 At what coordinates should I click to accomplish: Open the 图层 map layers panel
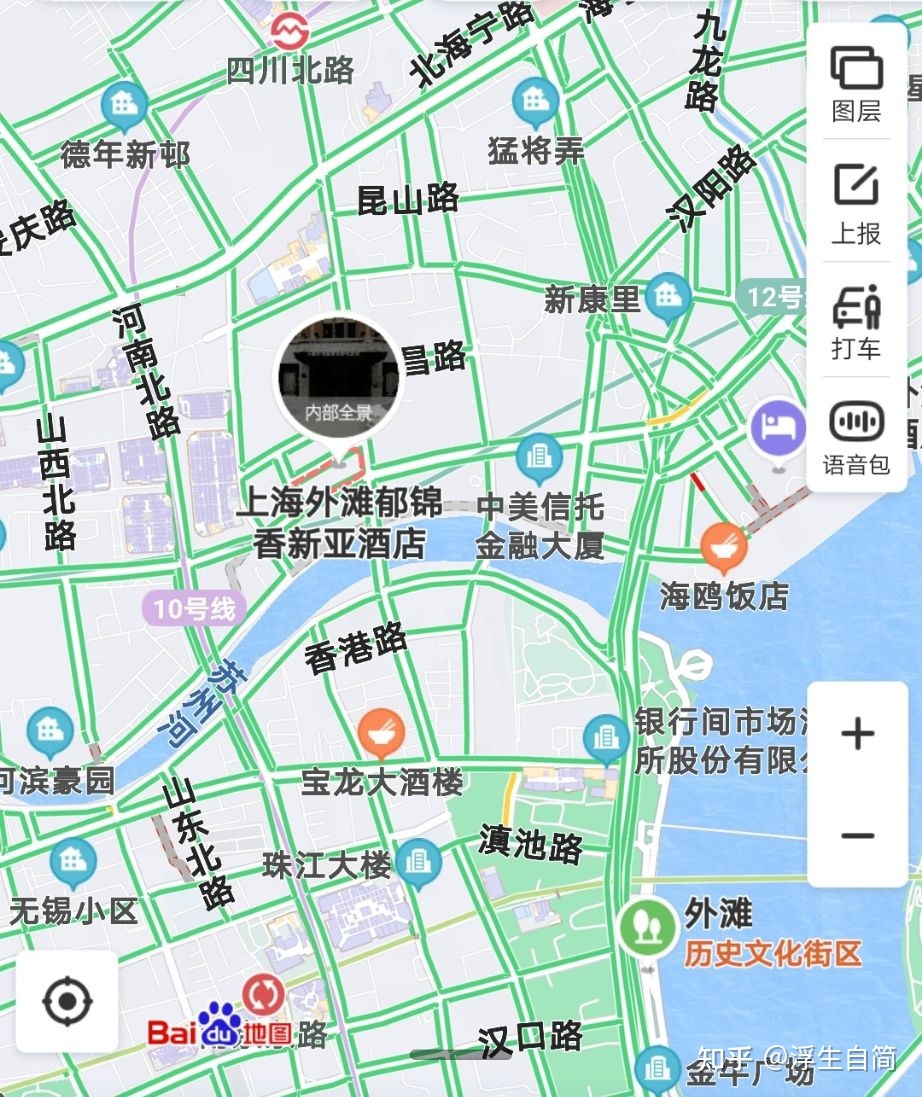[856, 83]
